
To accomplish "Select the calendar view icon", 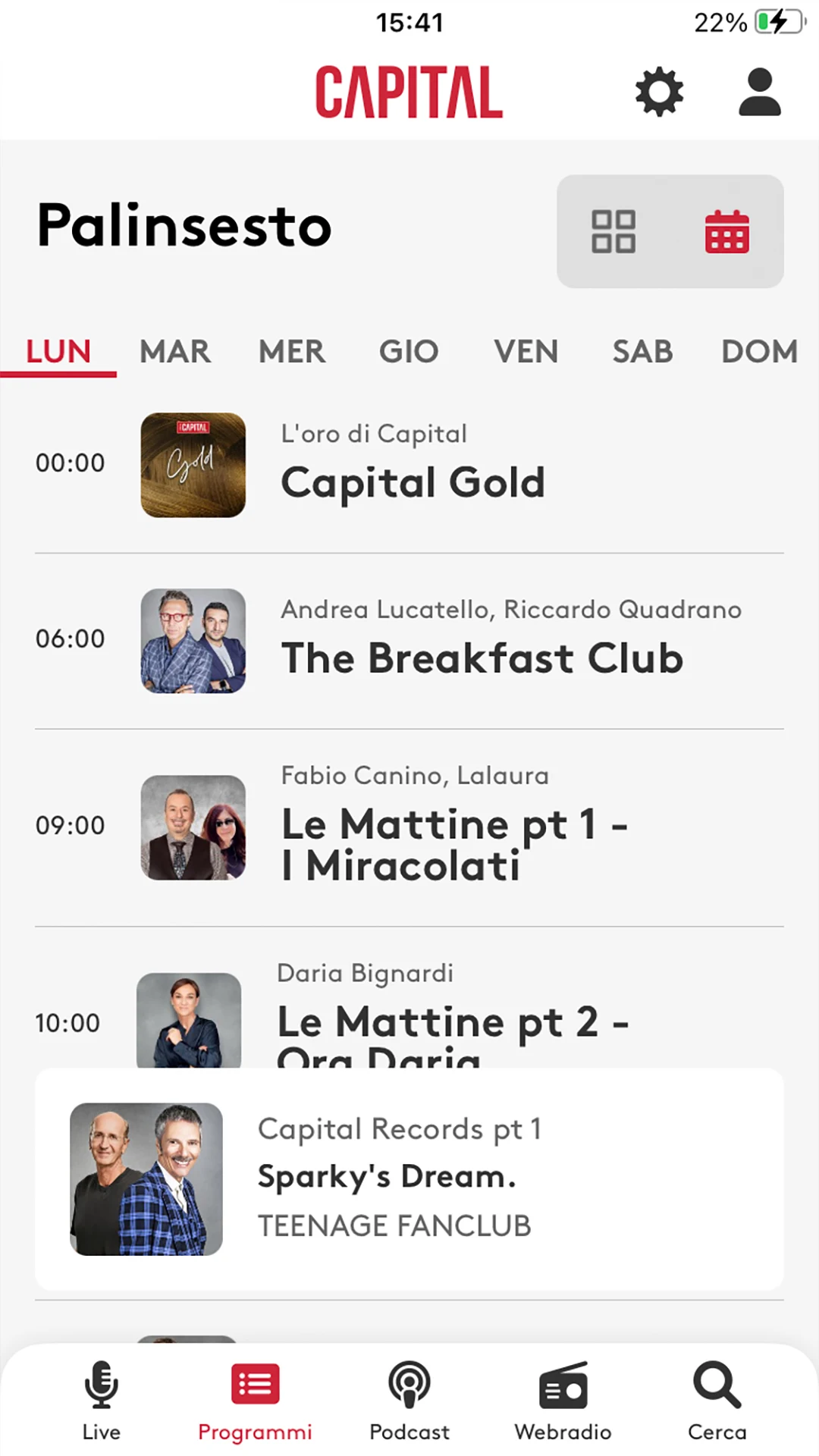I will [x=726, y=231].
